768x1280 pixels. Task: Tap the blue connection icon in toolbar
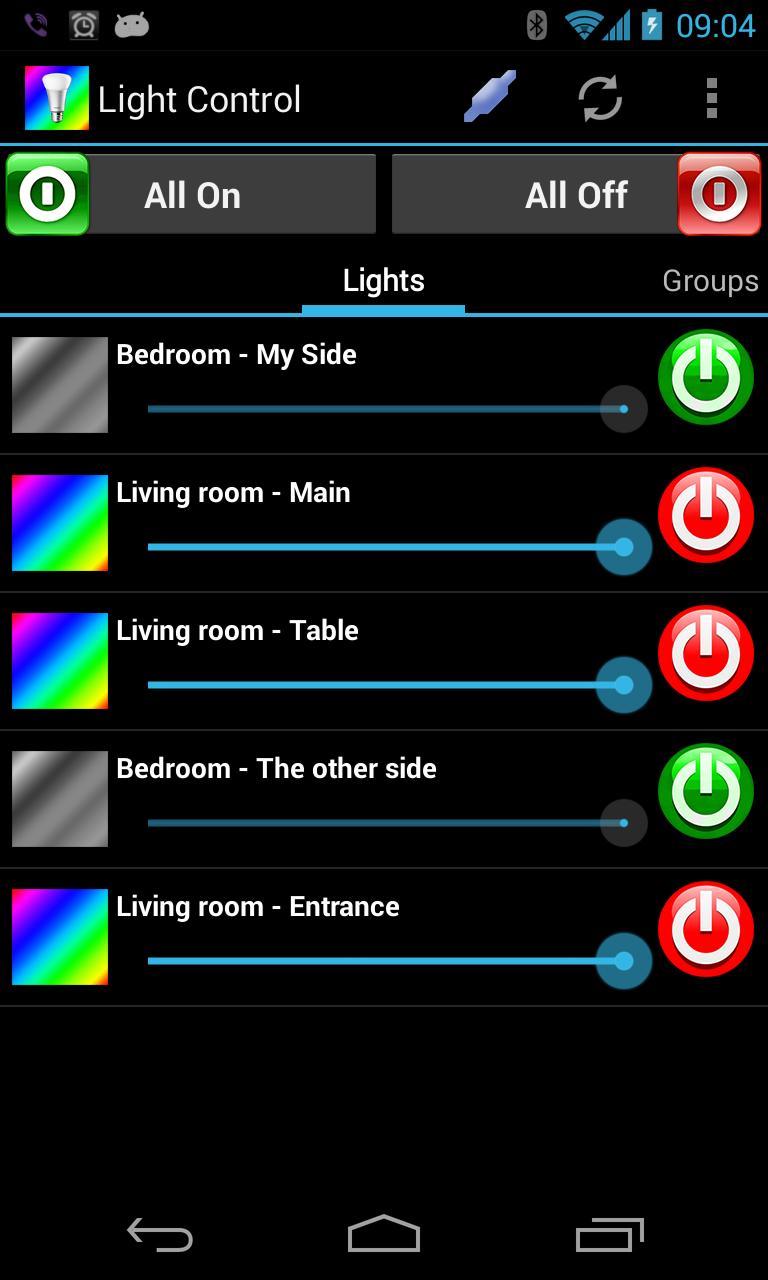pyautogui.click(x=489, y=97)
